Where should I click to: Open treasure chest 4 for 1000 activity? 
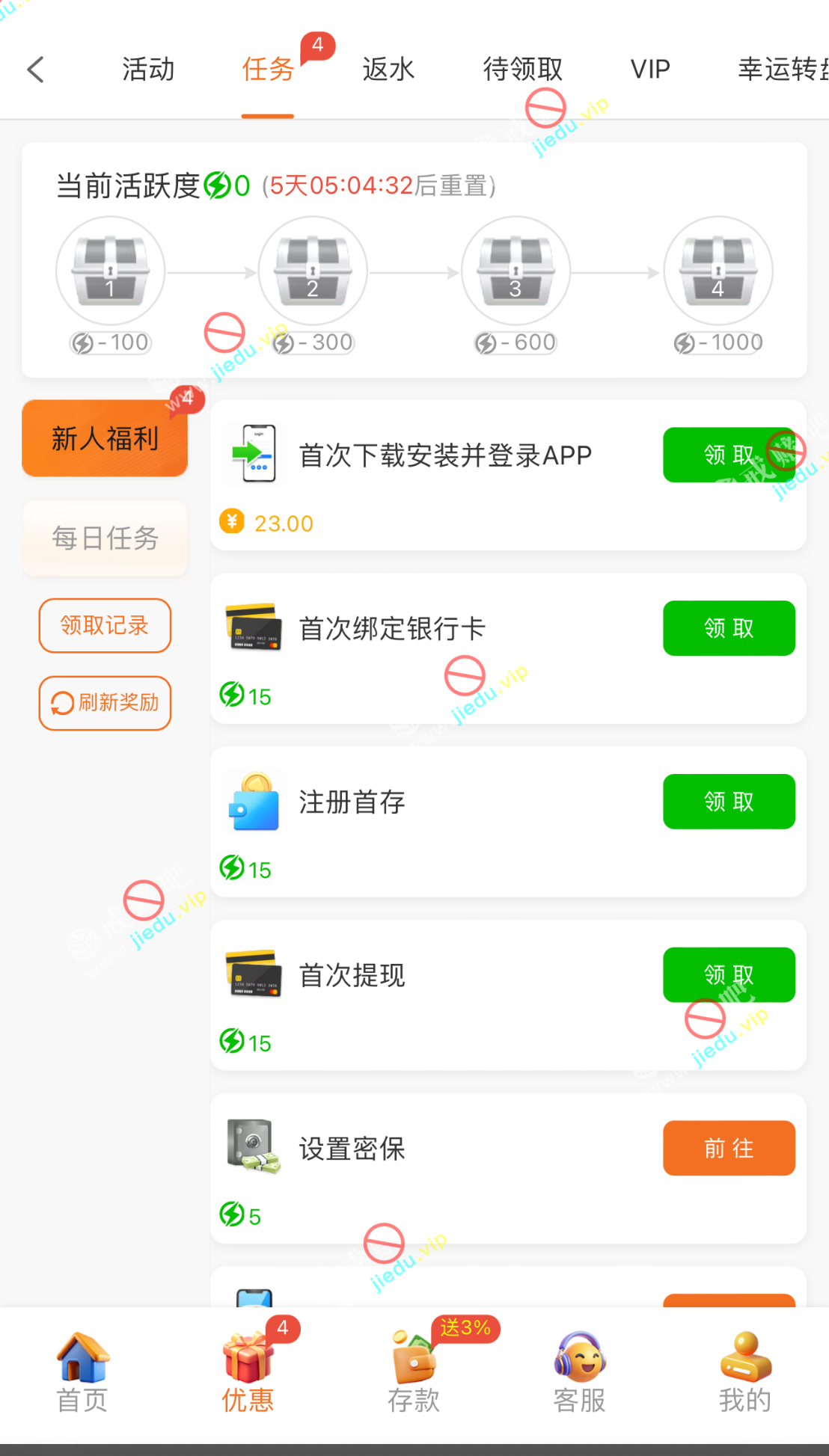click(x=718, y=271)
